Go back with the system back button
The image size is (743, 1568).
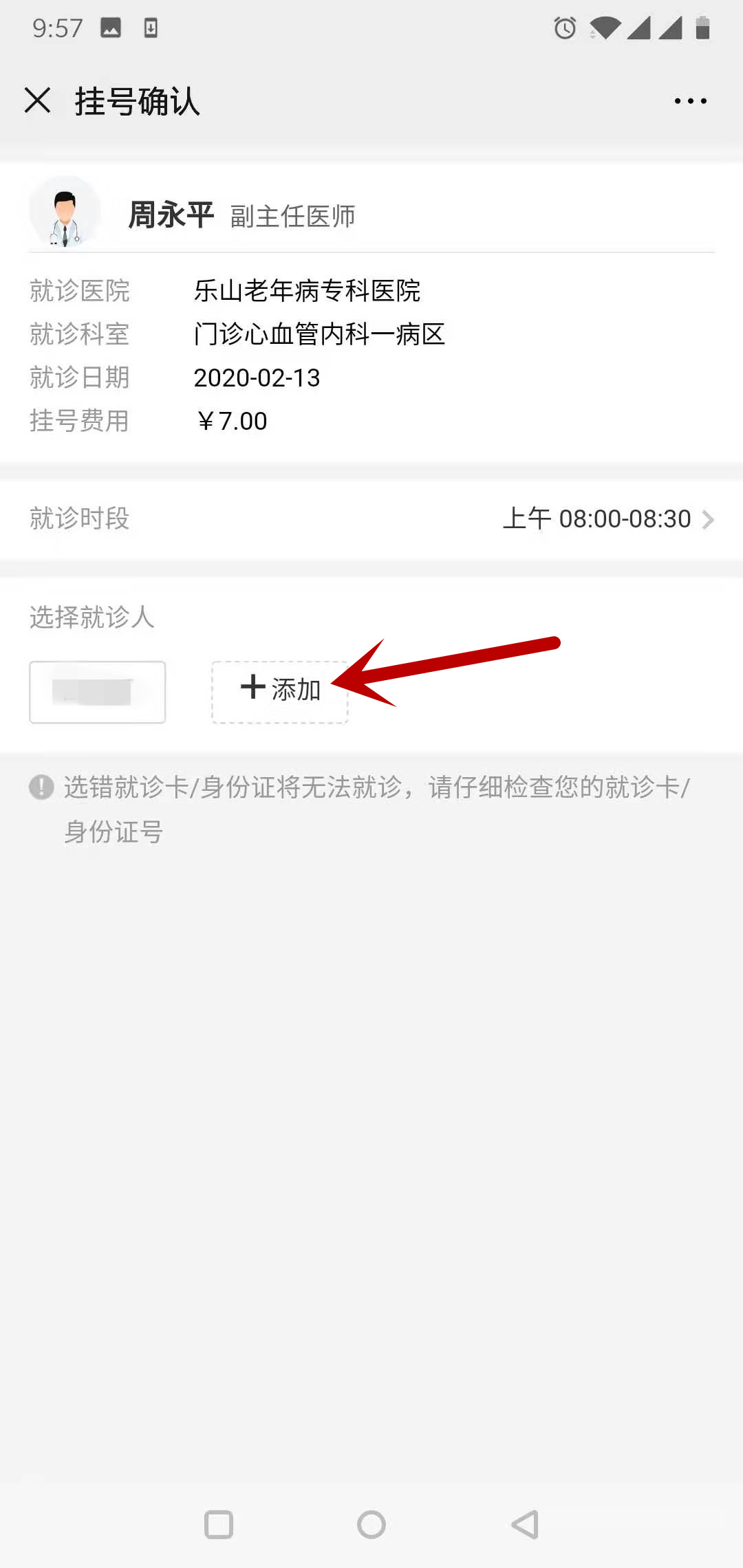click(x=525, y=1525)
